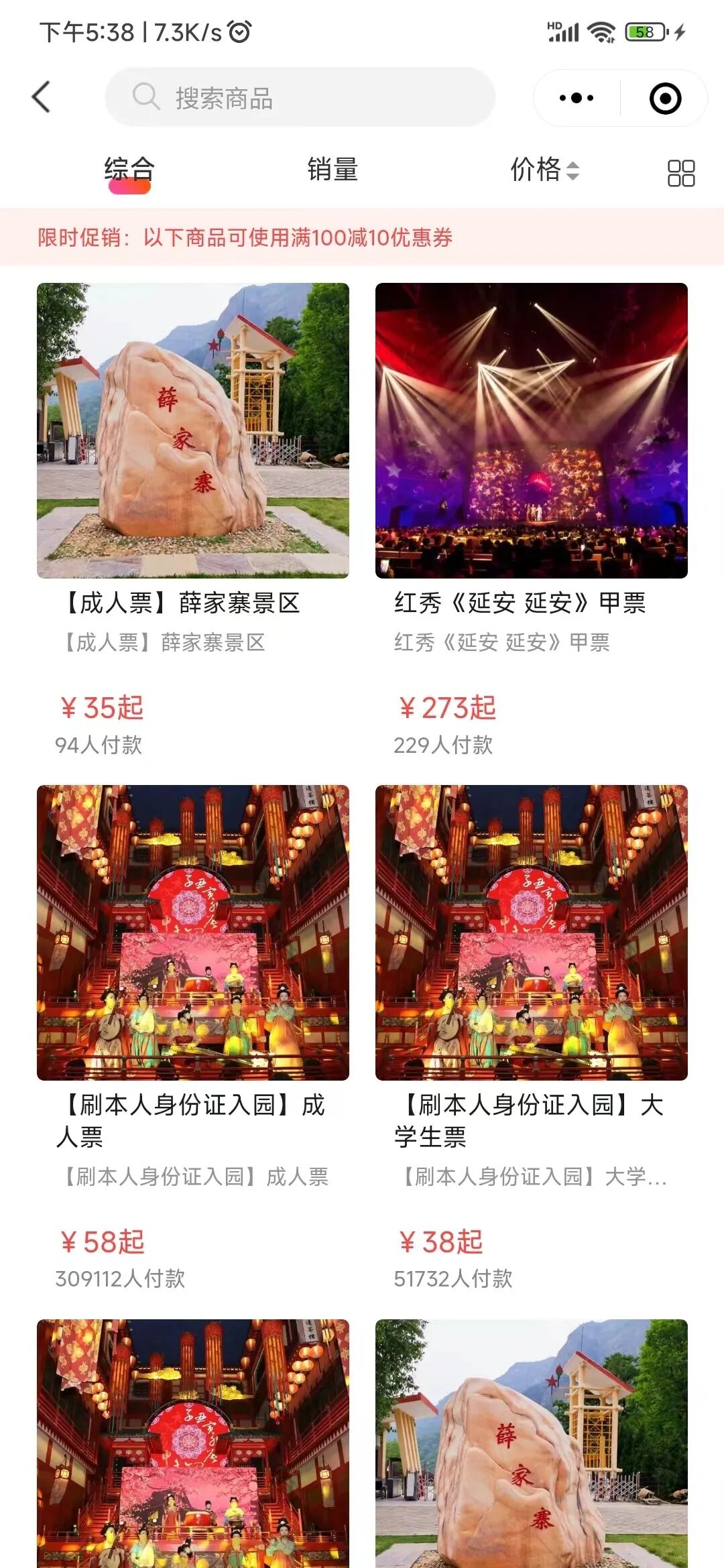The image size is (724, 1568).
Task: Toggle the grid layout view icon
Action: [x=681, y=173]
